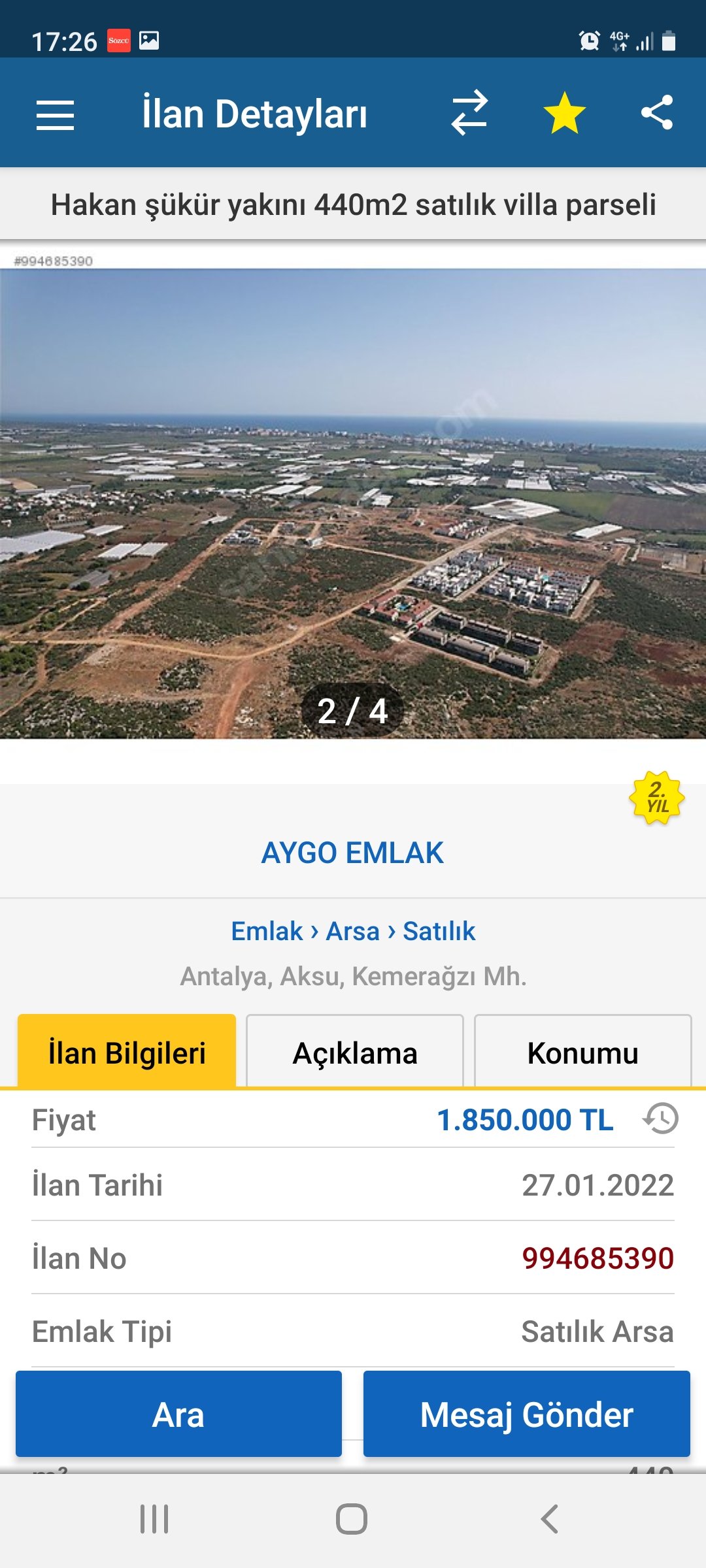Screen dimensions: 706x1568
Task: Open the listing photo gallery
Action: point(353,503)
